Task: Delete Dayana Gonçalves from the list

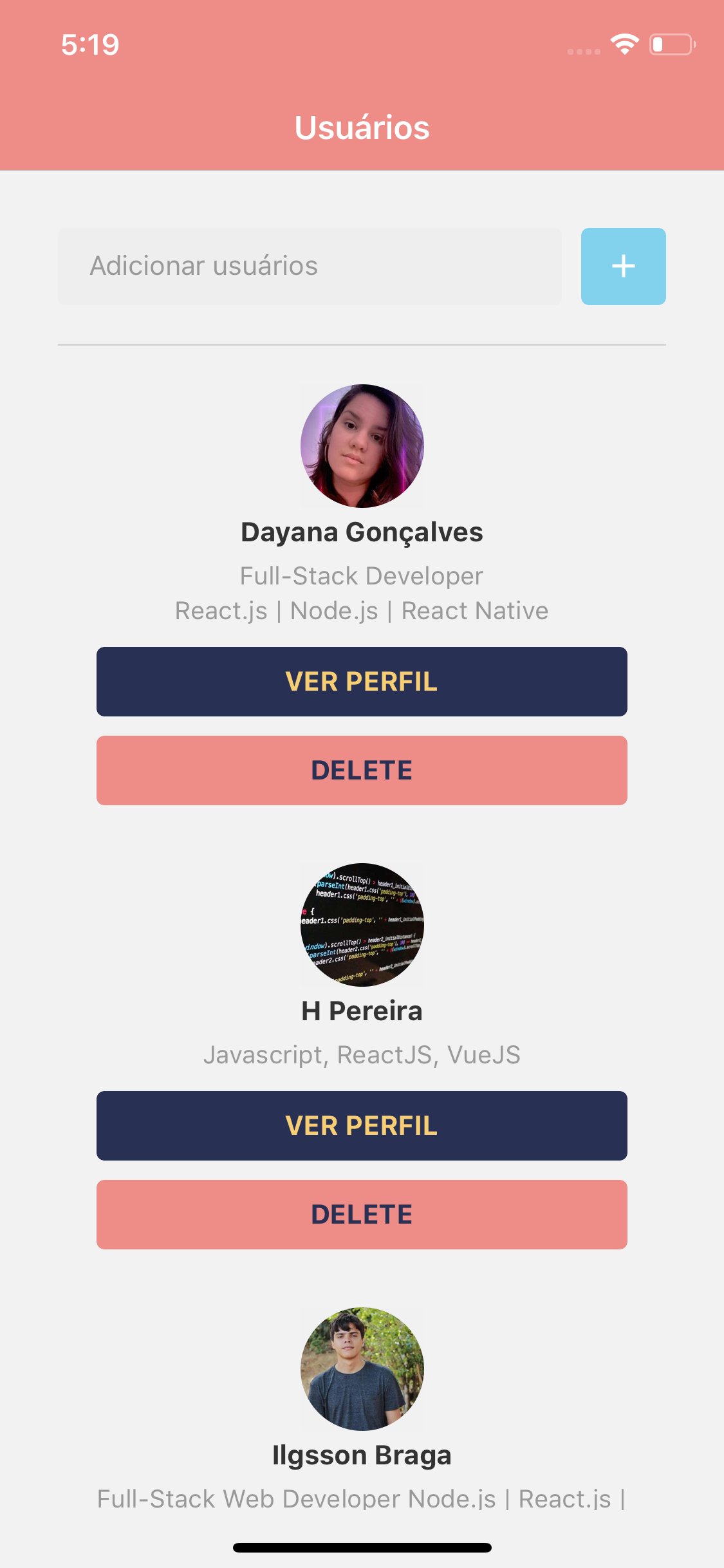Action: tap(362, 770)
